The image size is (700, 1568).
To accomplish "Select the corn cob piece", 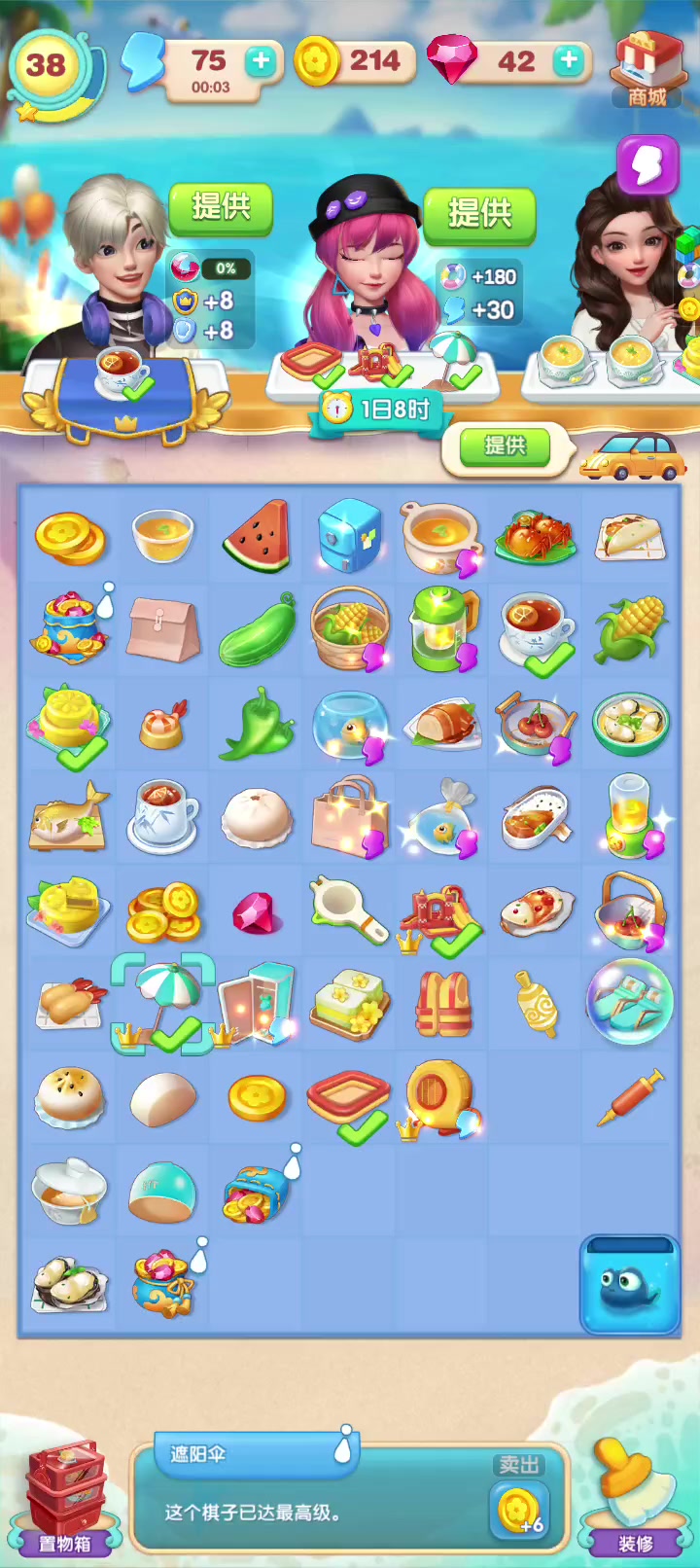I will pos(630,628).
